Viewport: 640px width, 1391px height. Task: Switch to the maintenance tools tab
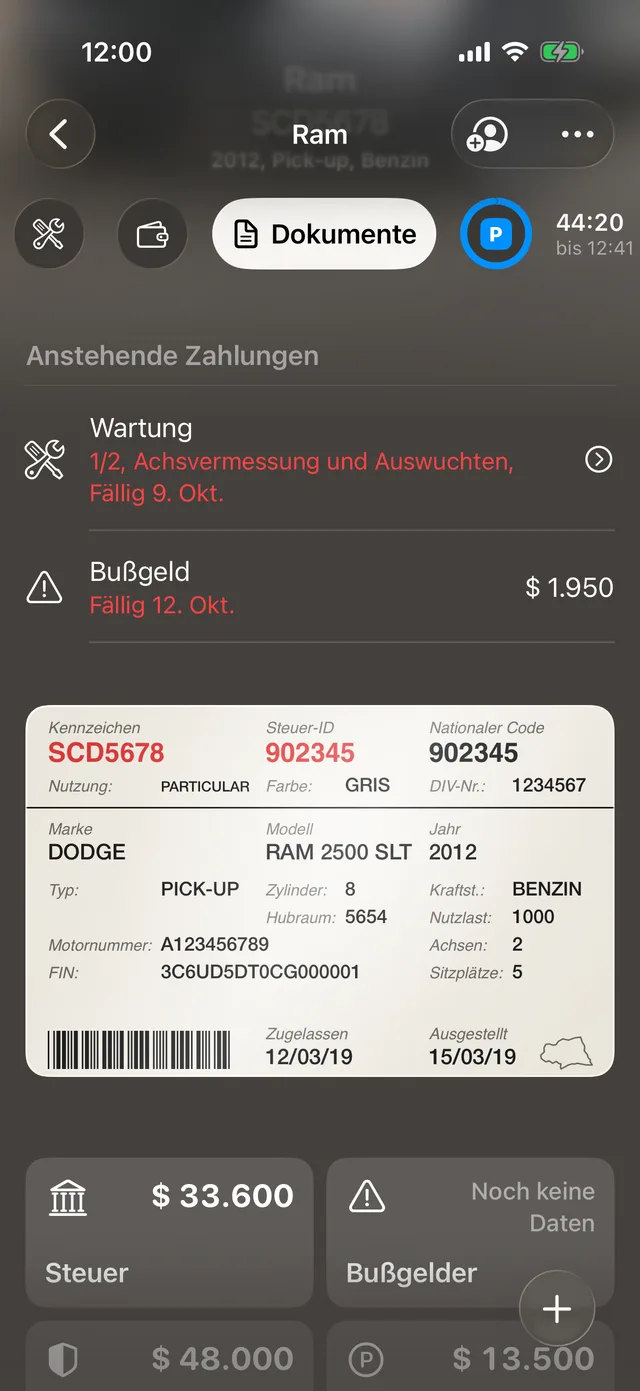point(49,234)
